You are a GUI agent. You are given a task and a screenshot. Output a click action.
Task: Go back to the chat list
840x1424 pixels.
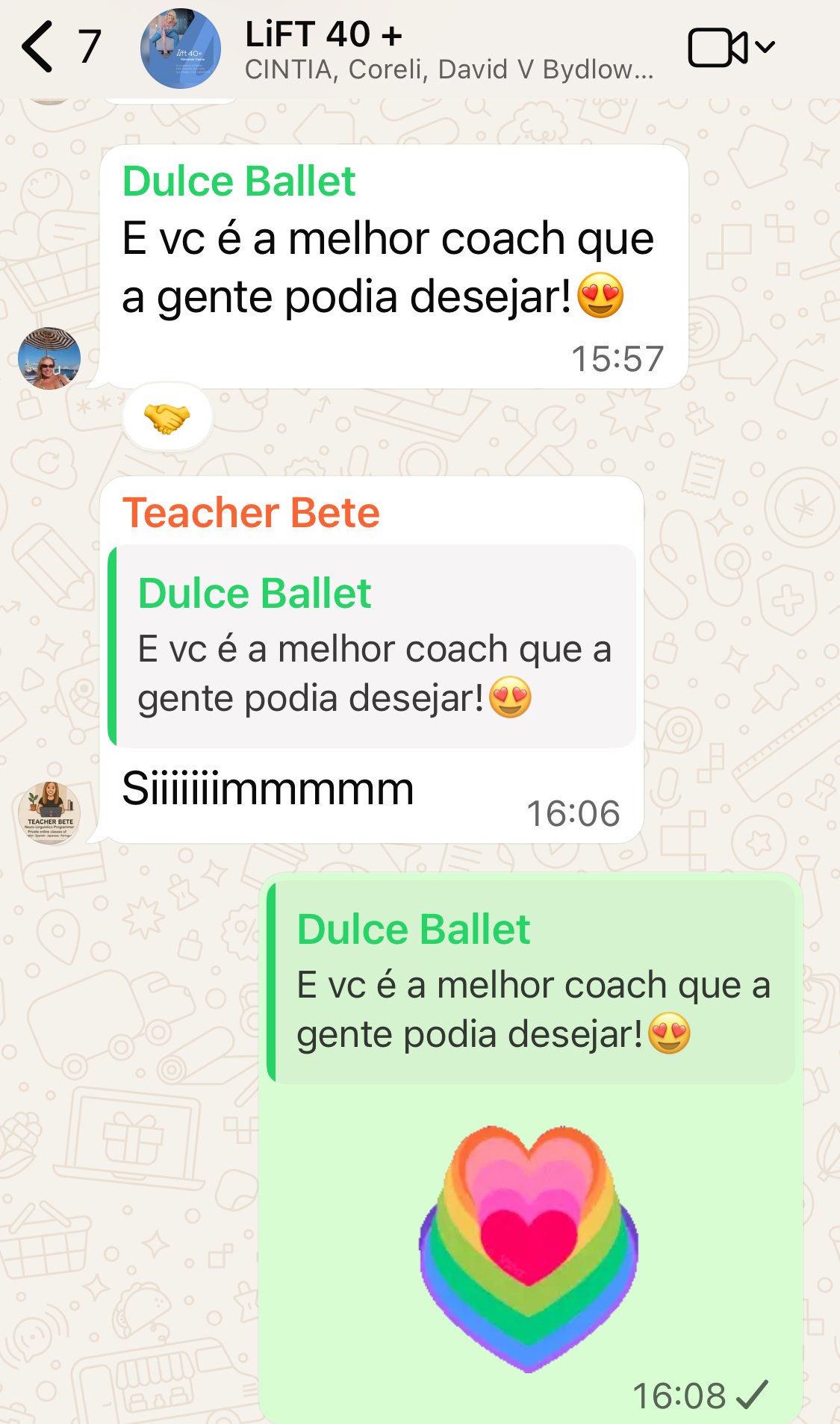click(x=39, y=47)
